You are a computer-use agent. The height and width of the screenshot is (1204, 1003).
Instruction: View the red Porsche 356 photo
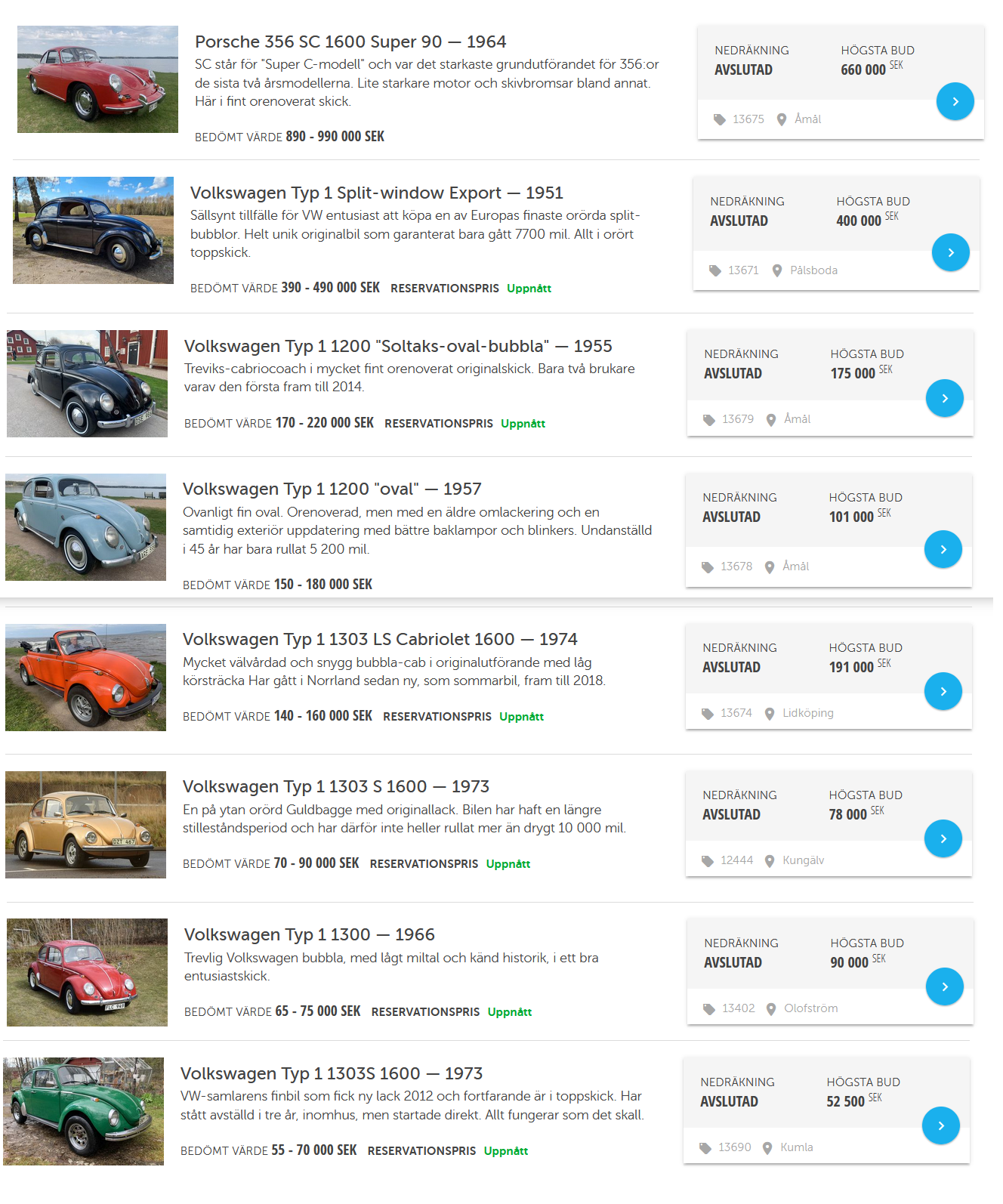[97, 79]
